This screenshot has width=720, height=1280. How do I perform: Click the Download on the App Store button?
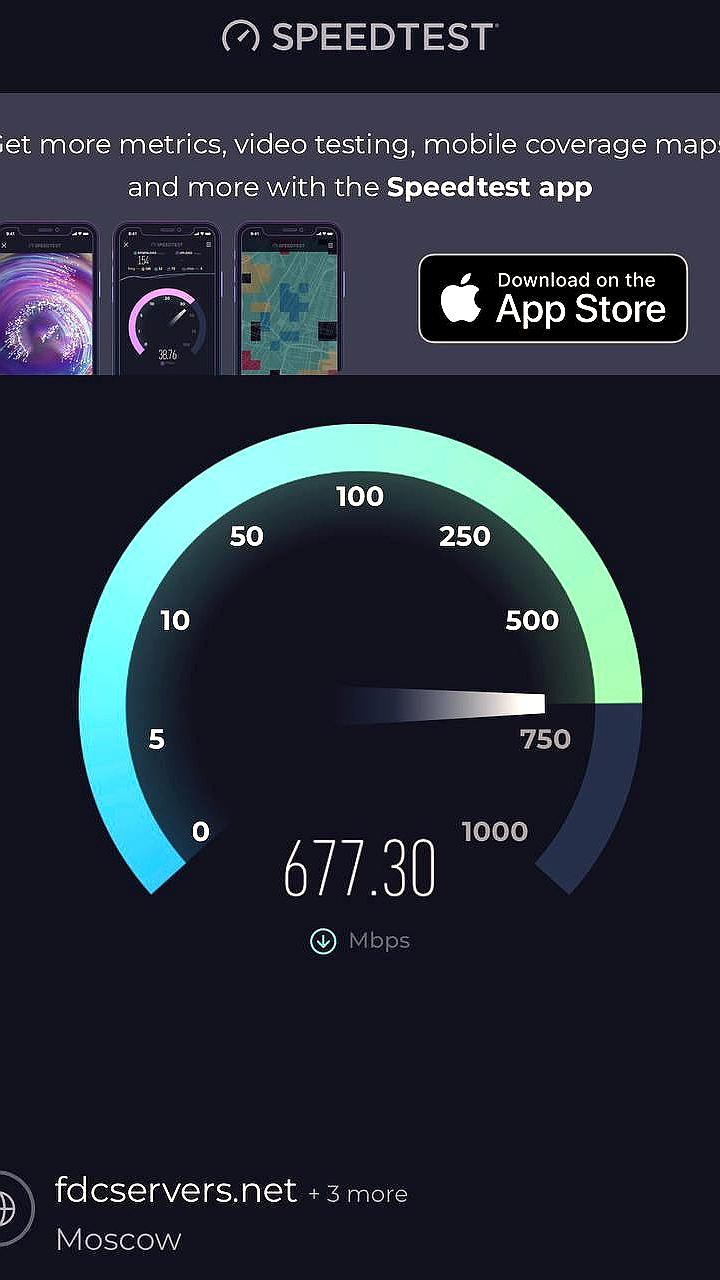click(552, 297)
